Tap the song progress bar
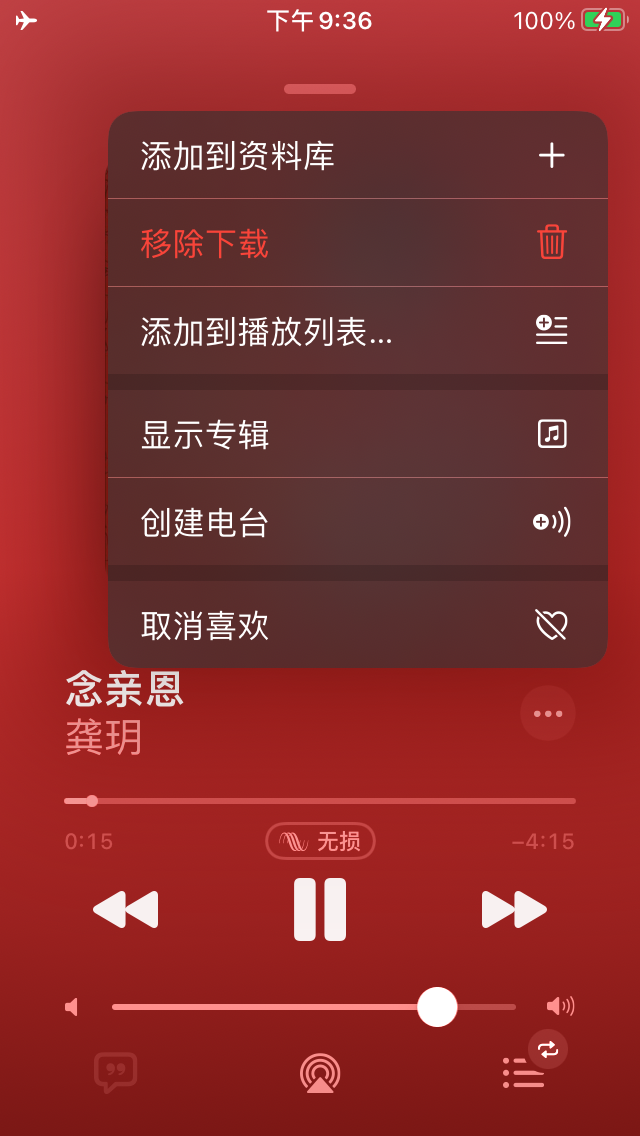Screen dimensions: 640x1136 tap(320, 801)
